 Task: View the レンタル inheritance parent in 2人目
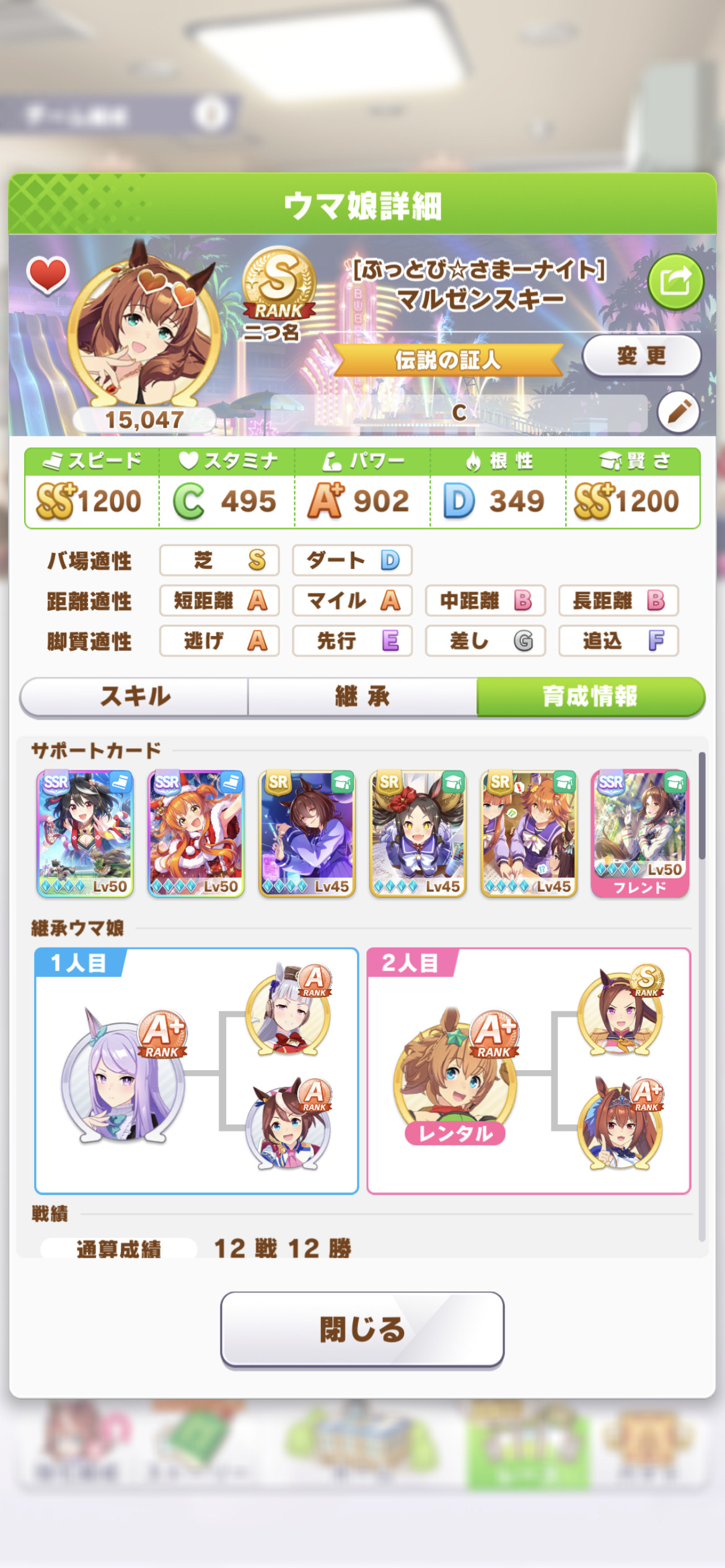pos(455,1076)
